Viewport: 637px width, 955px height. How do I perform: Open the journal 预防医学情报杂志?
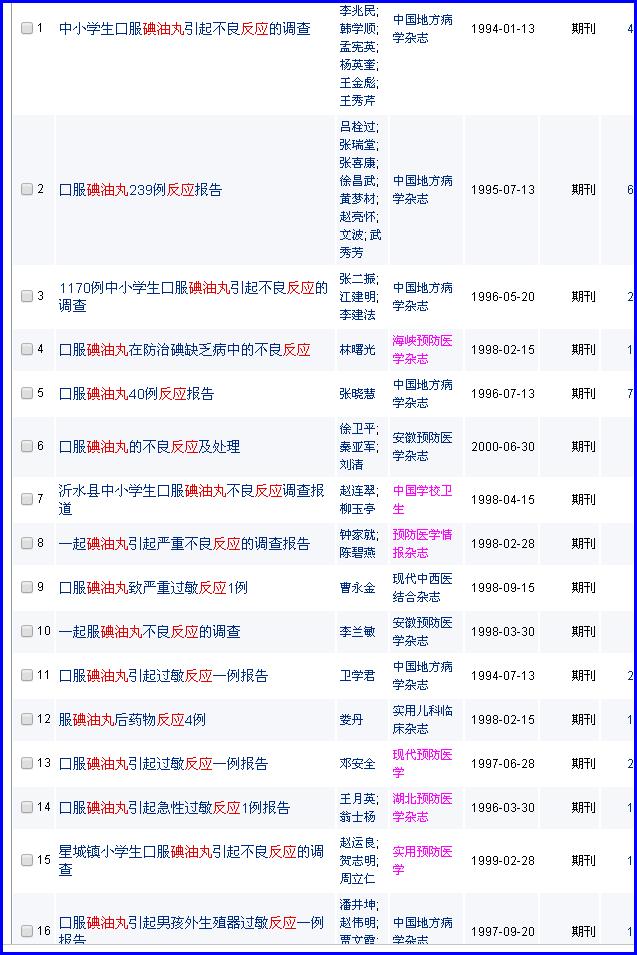[x=422, y=543]
